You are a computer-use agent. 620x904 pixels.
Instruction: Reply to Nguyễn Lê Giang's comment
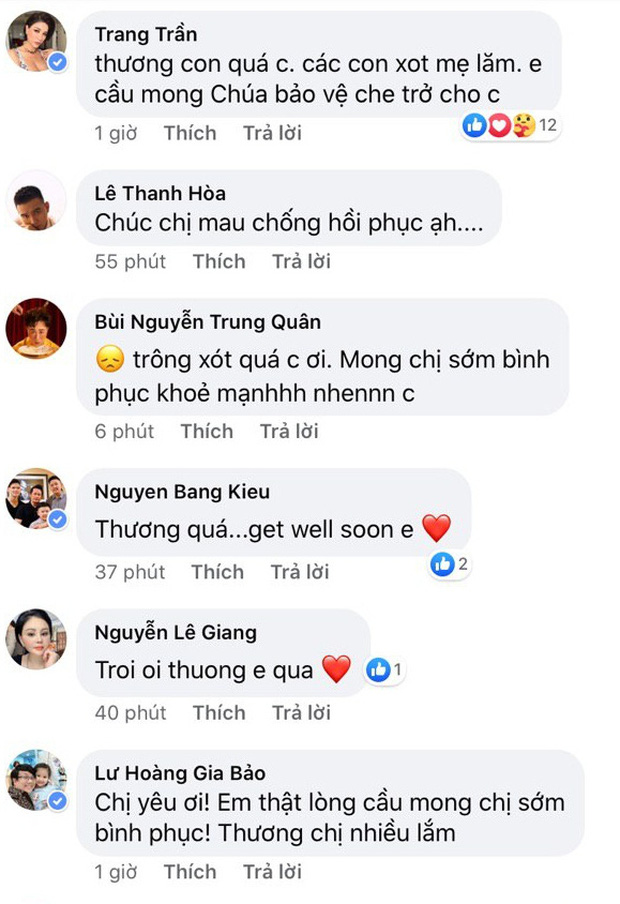[301, 713]
